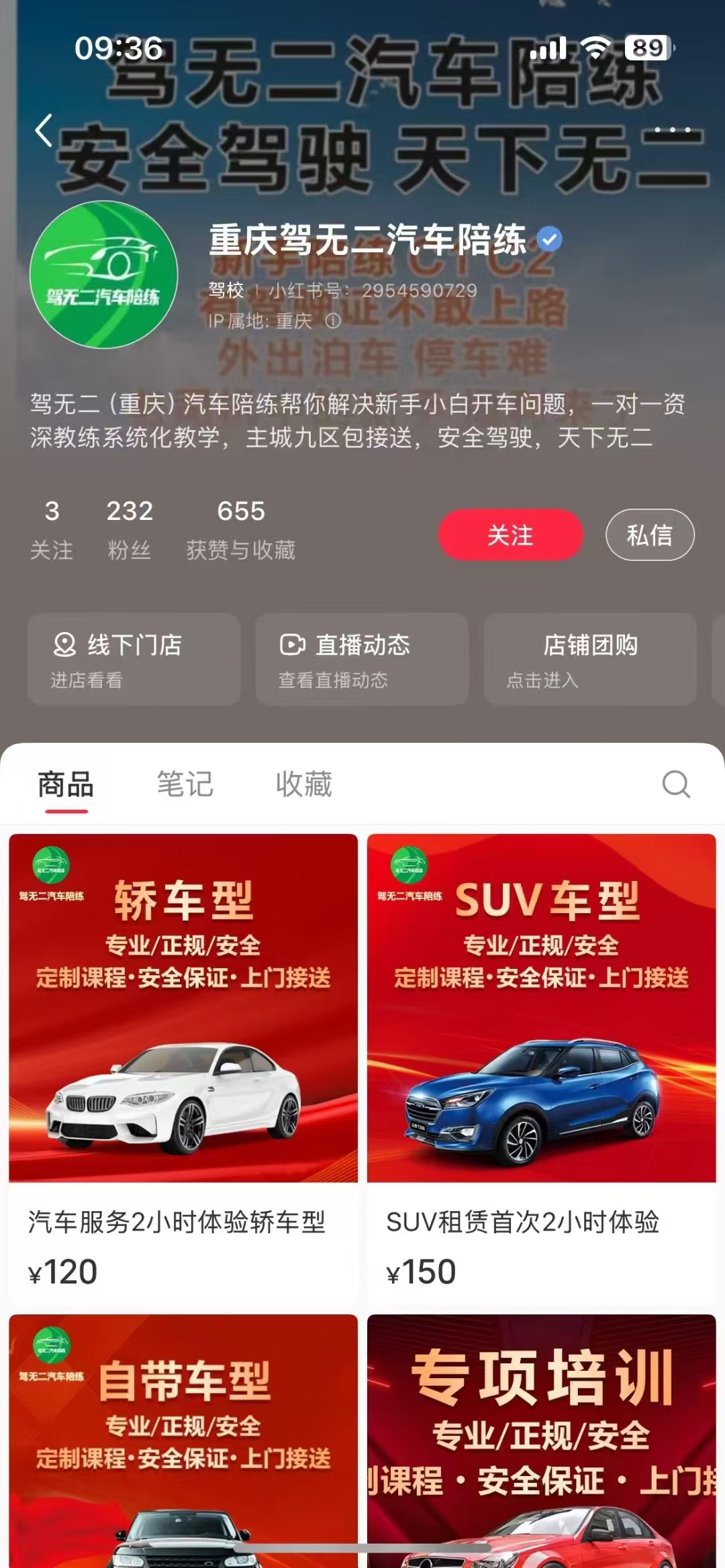Tap the back arrow to return
This screenshot has height=1568, width=725.
[x=42, y=130]
